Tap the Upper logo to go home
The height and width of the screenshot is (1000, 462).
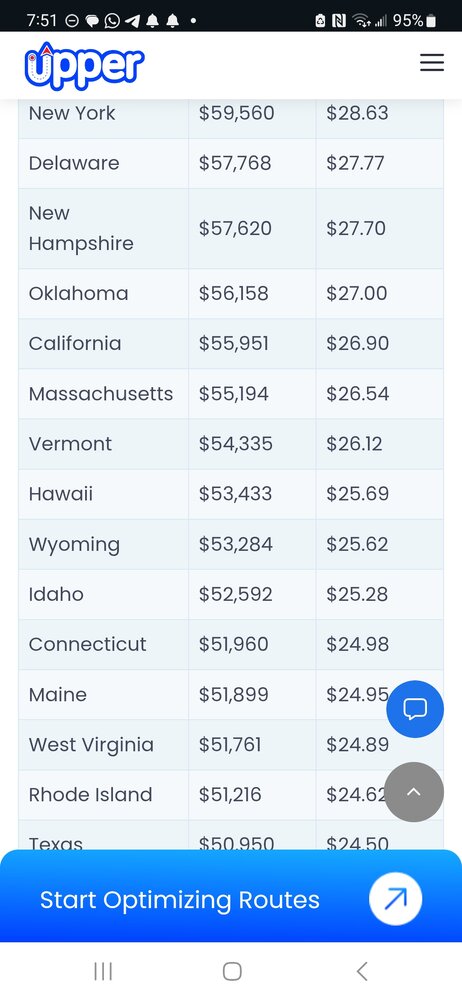coord(84,66)
